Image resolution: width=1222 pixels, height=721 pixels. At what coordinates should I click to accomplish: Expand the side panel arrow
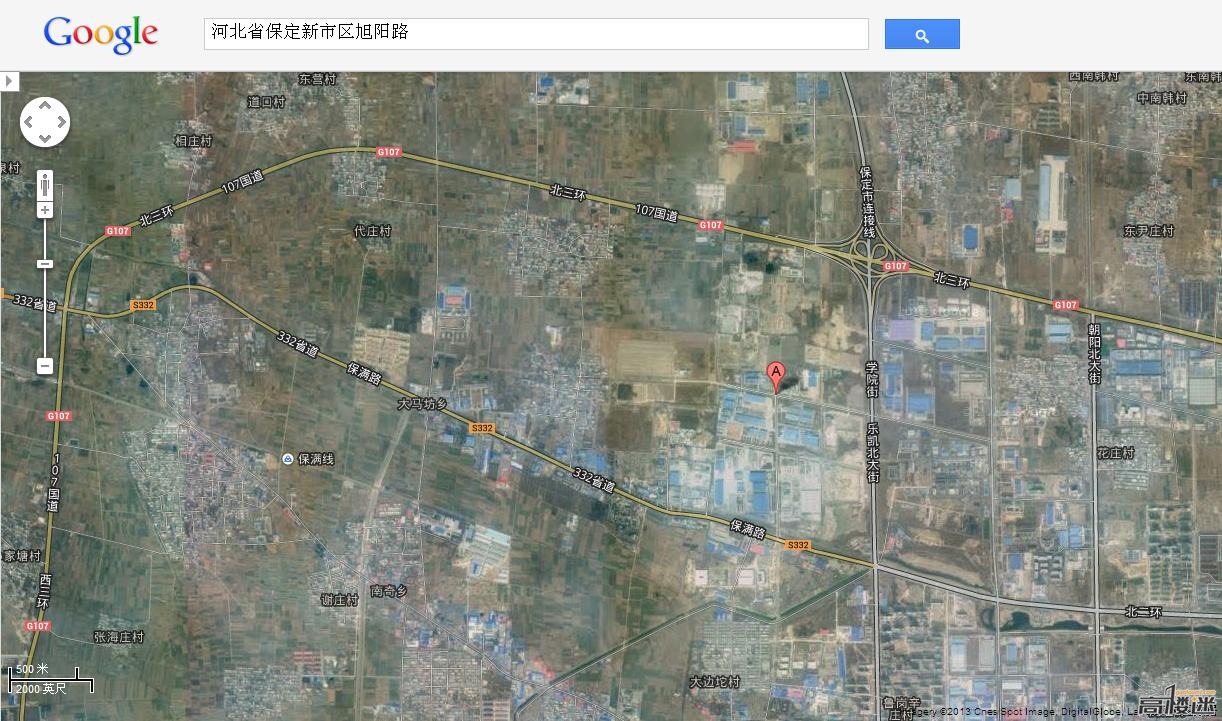9,81
